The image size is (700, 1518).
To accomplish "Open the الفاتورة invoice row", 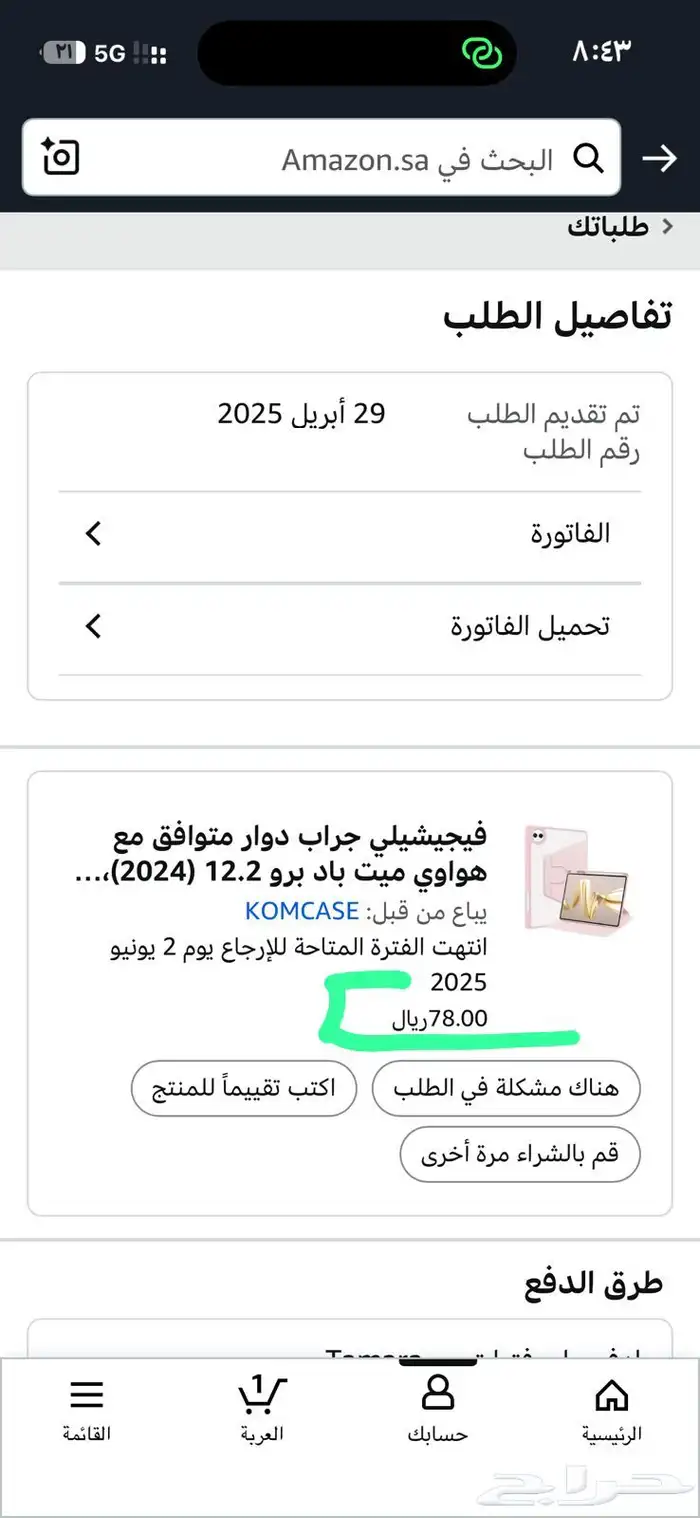I will (x=349, y=534).
